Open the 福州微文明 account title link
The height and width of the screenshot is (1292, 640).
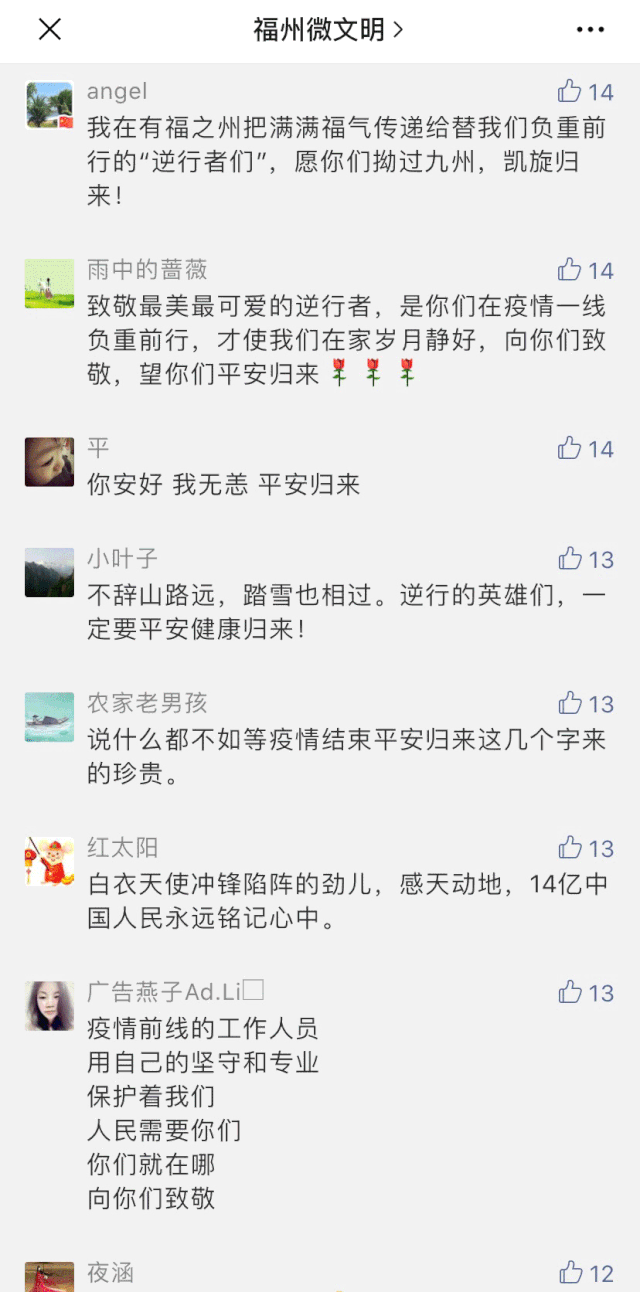click(327, 30)
